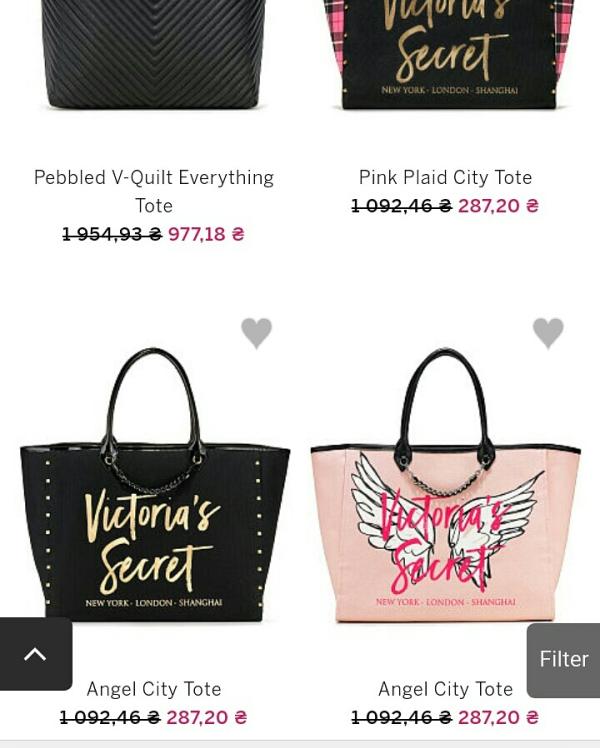Open the Pebbled V-Quilt Everything Tote product
The image size is (600, 748).
click(154, 190)
